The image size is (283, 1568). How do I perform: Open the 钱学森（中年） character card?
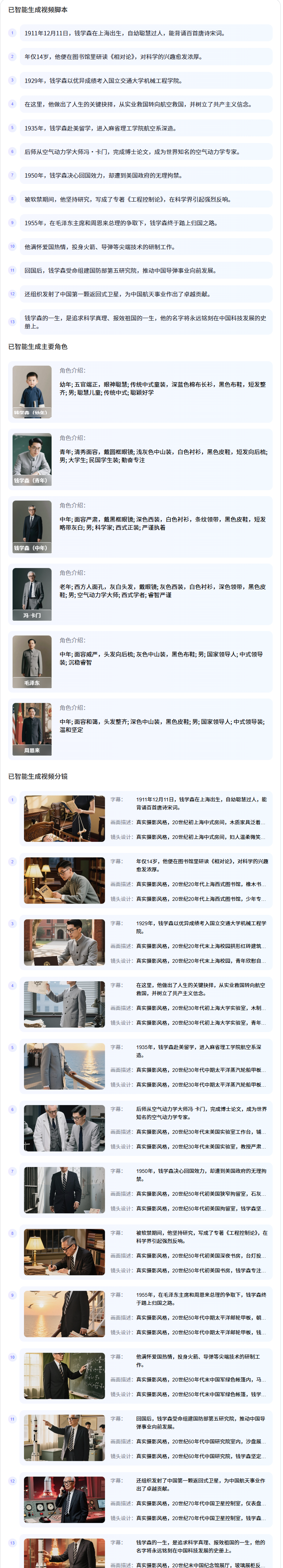tap(32, 527)
